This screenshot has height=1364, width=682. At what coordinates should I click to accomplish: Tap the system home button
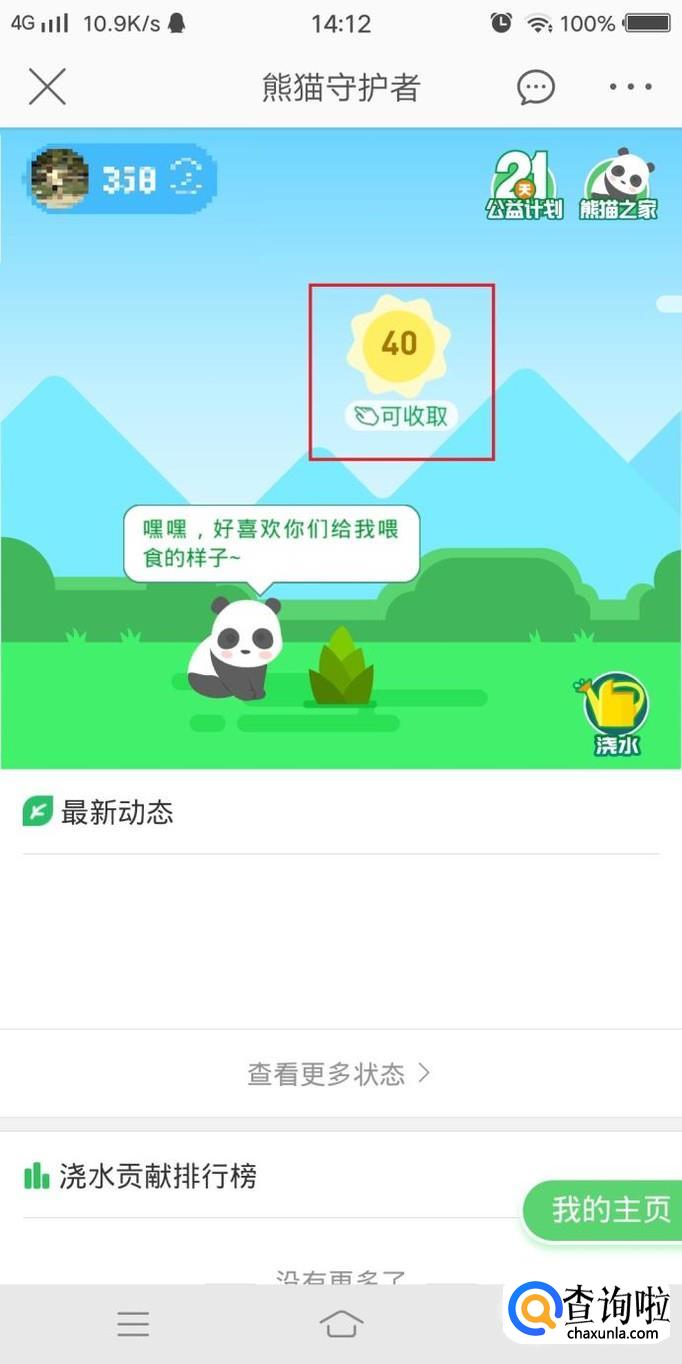341,1324
